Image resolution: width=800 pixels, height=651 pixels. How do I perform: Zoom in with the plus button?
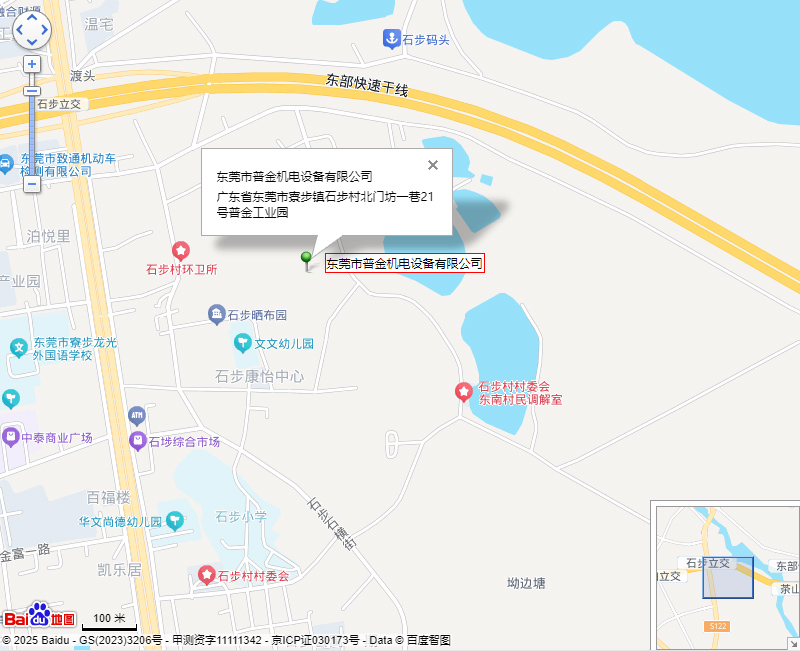click(32, 64)
